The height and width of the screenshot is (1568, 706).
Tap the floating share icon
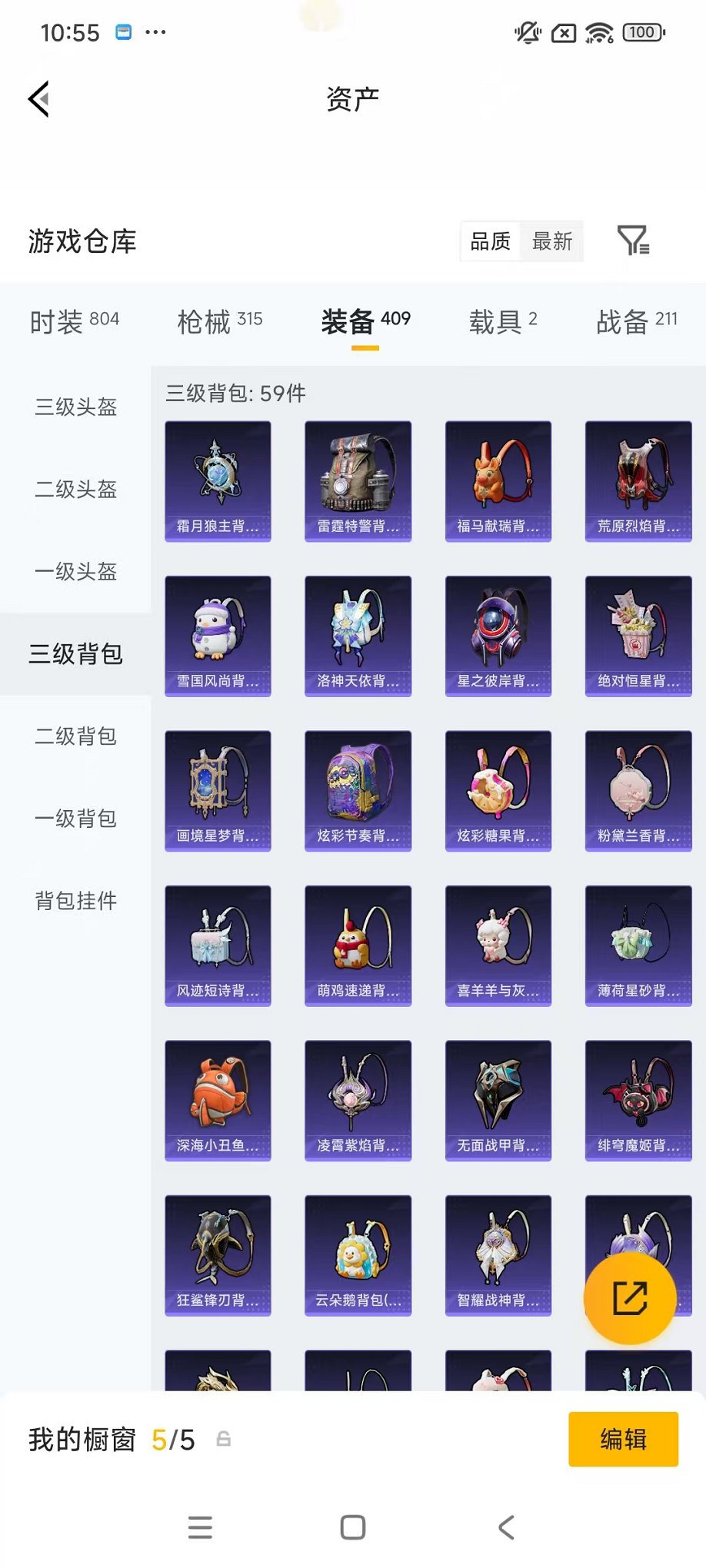tap(631, 1298)
